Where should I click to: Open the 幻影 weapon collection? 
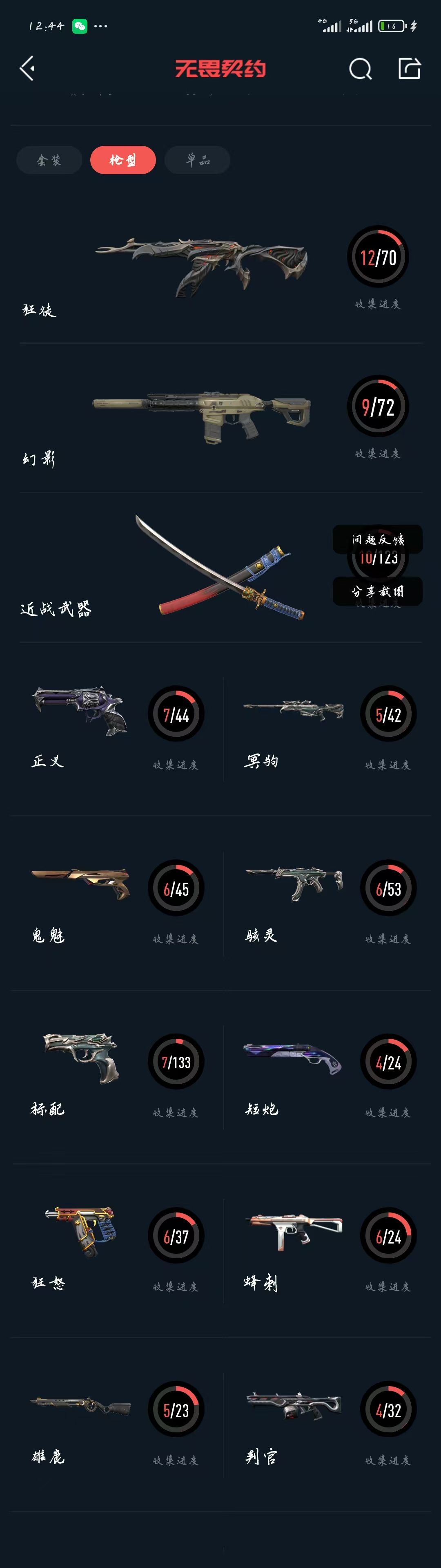click(x=201, y=417)
